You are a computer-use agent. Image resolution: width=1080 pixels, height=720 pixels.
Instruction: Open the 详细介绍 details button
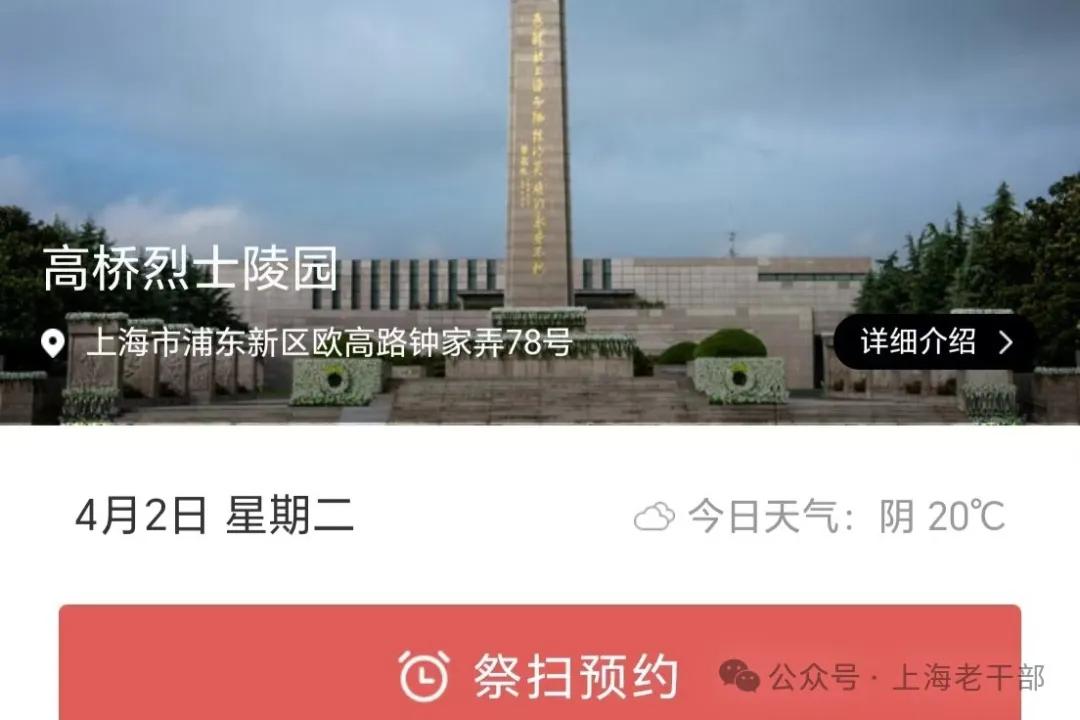pos(935,343)
